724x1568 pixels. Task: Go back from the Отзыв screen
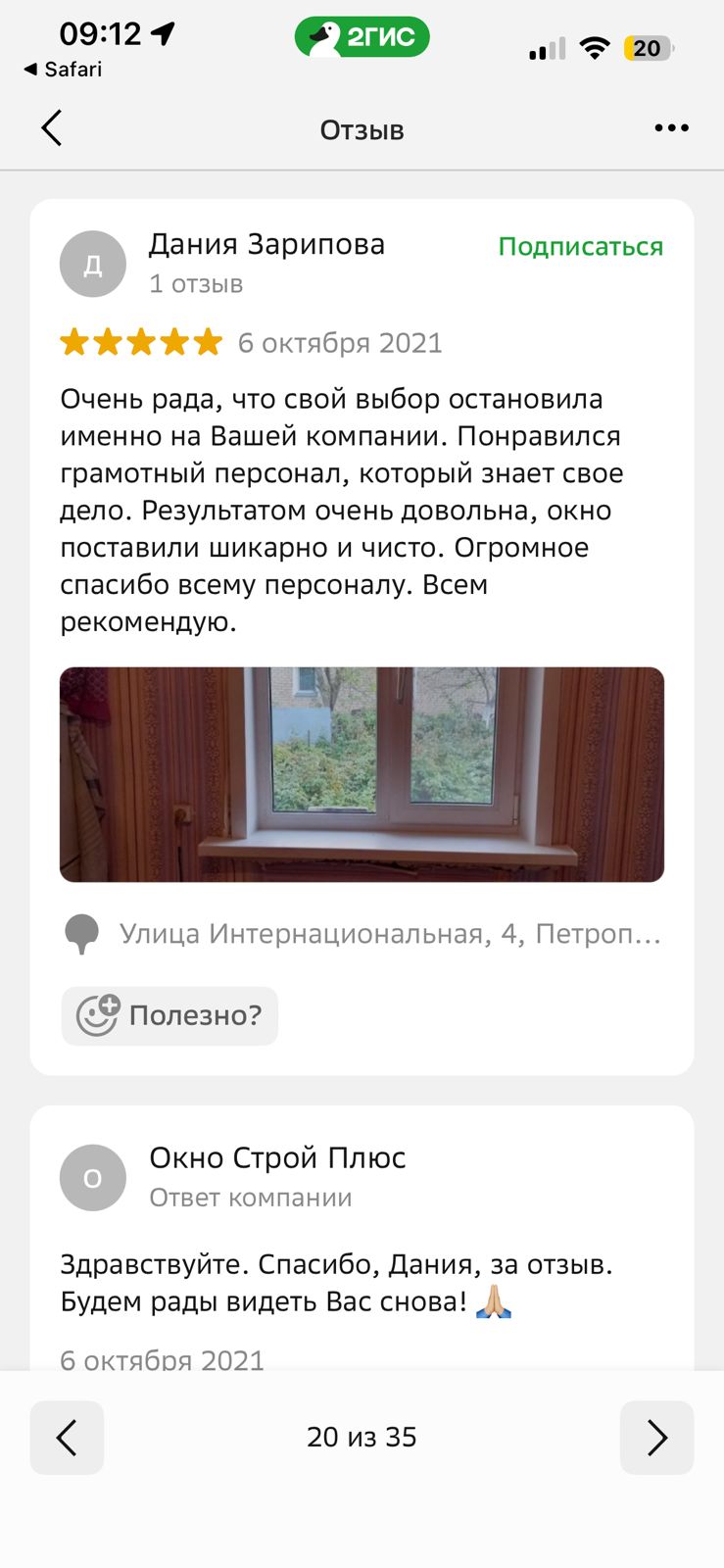pyautogui.click(x=52, y=128)
